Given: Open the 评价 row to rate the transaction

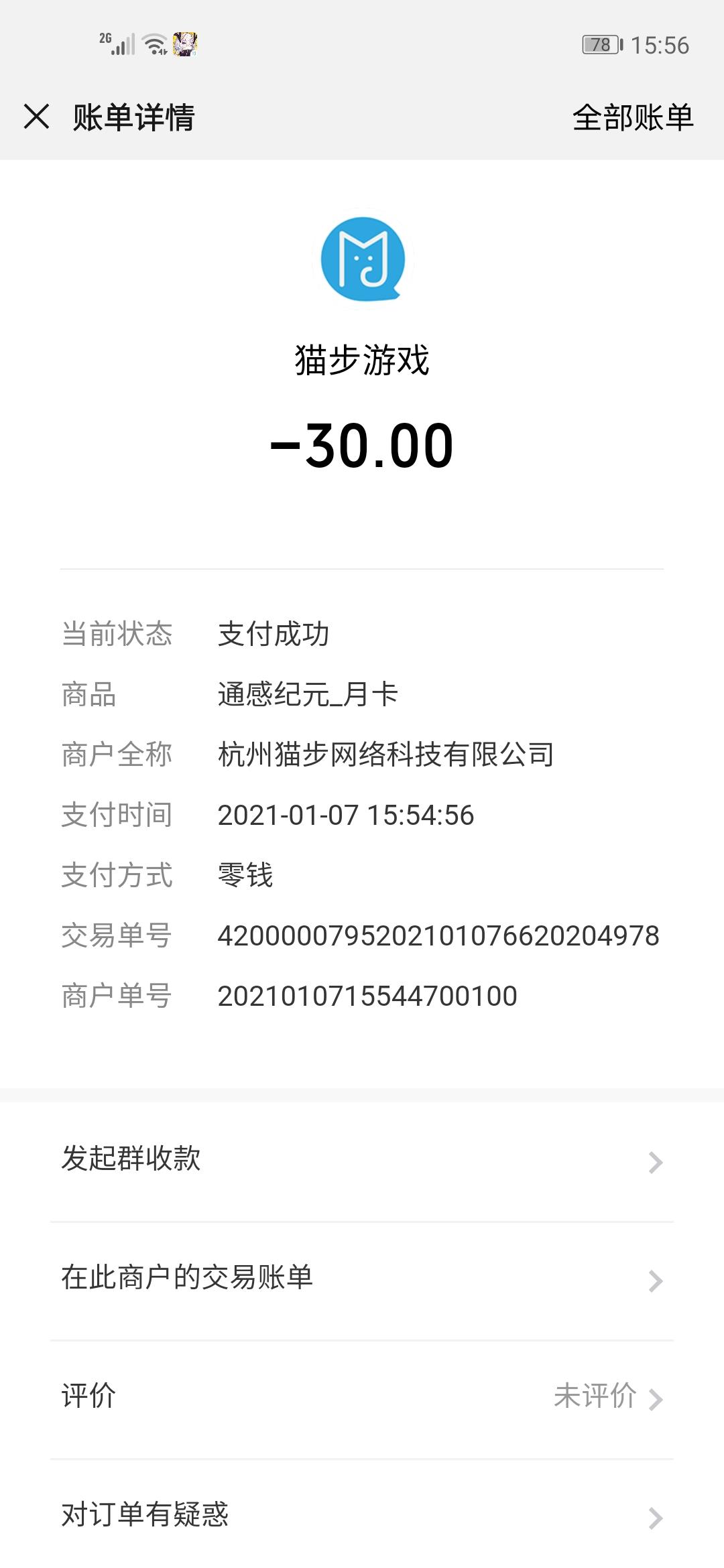Looking at the screenshot, I should click(x=362, y=1397).
